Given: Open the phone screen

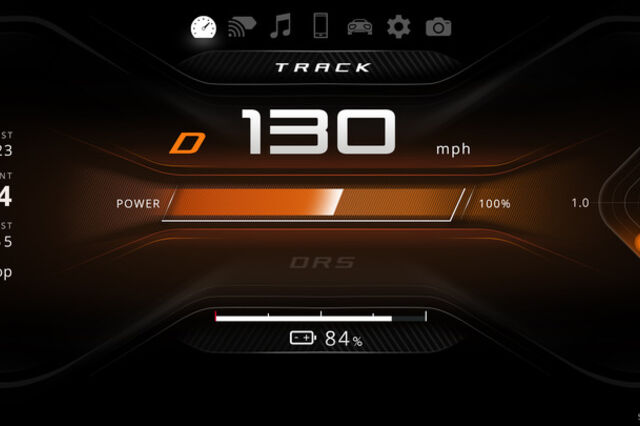Looking at the screenshot, I should coord(321,26).
